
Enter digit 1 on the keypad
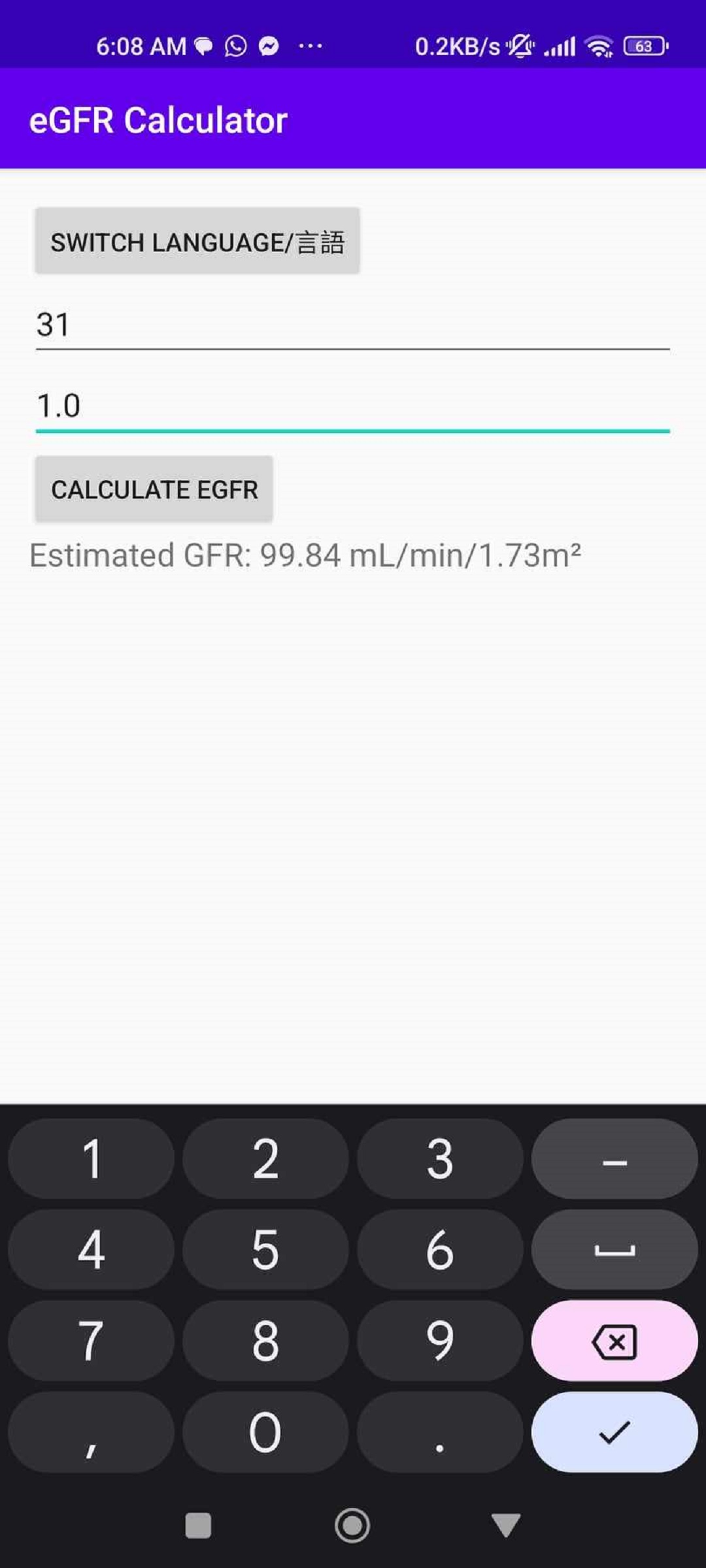92,1159
